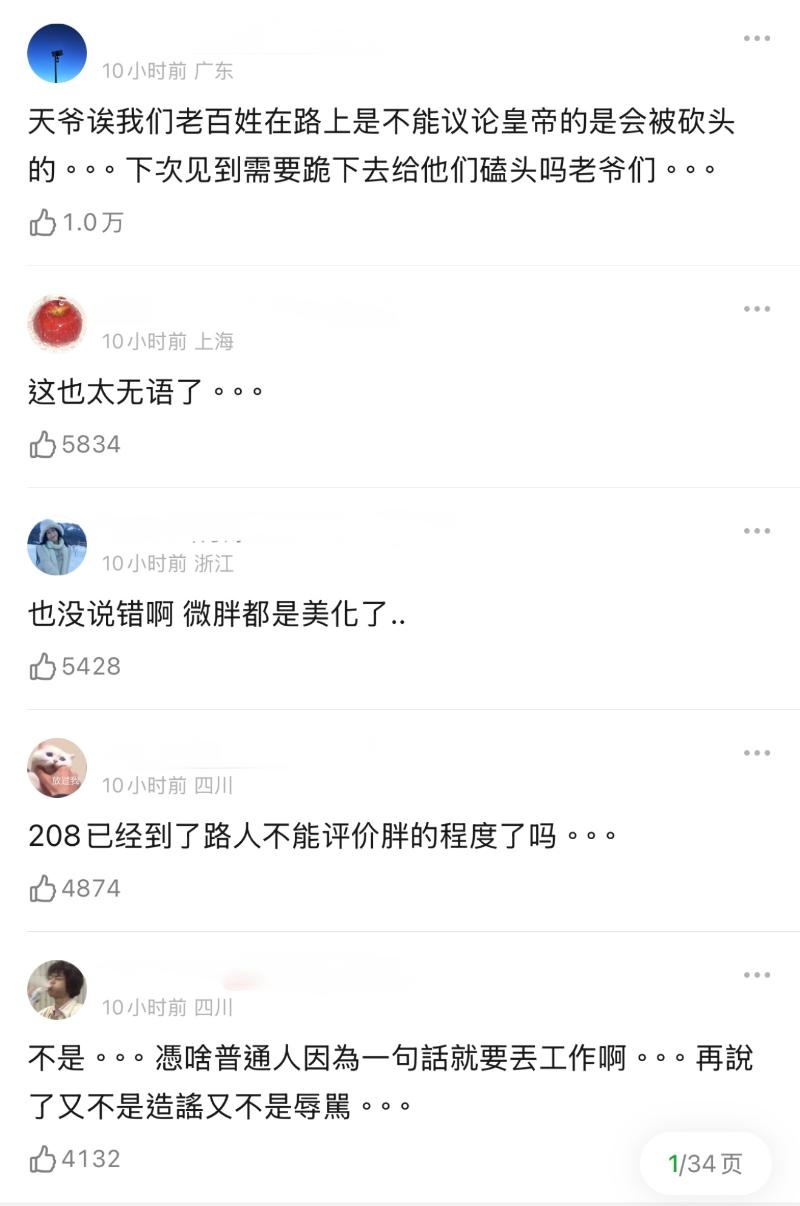Open more options on the 208 comment
This screenshot has width=800, height=1206.
point(757,753)
